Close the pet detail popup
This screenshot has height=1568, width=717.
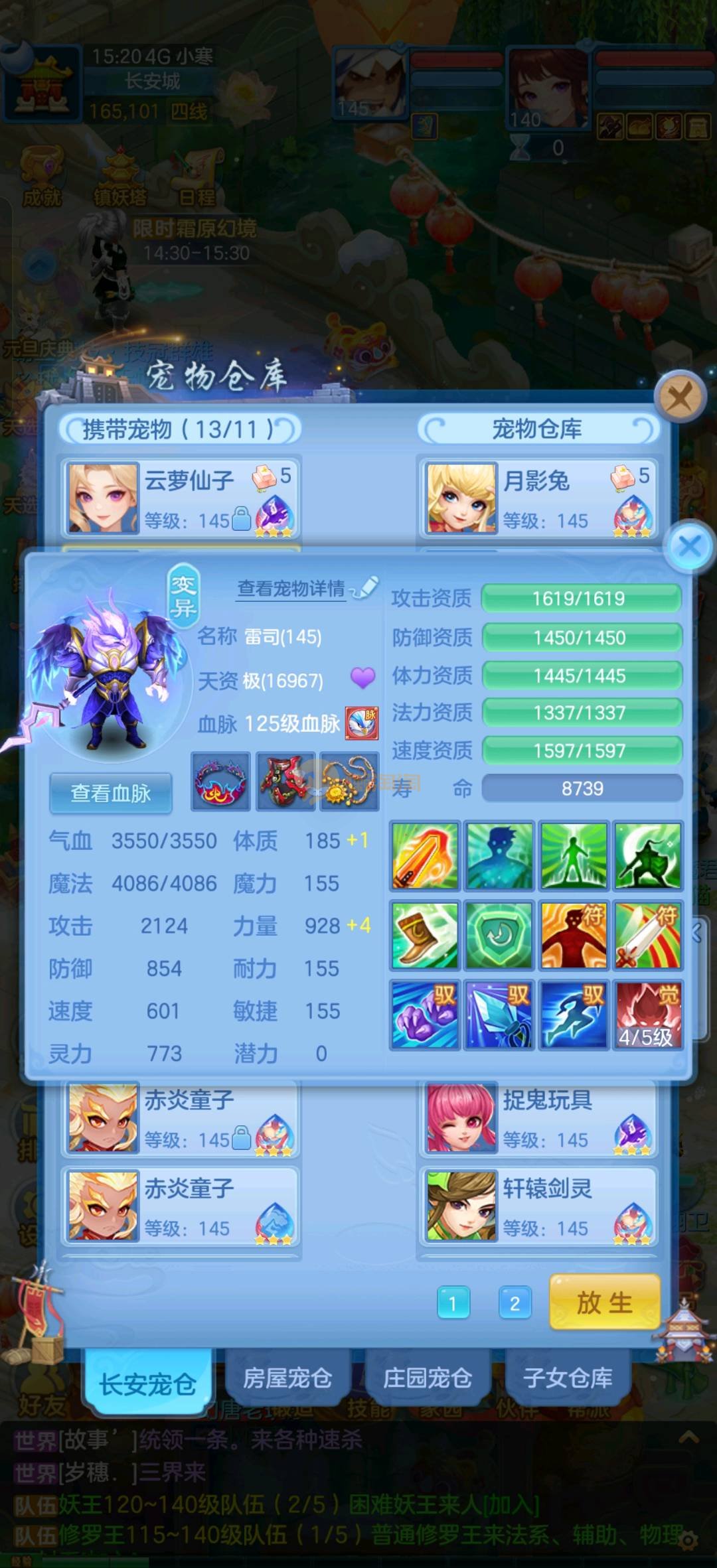click(690, 547)
